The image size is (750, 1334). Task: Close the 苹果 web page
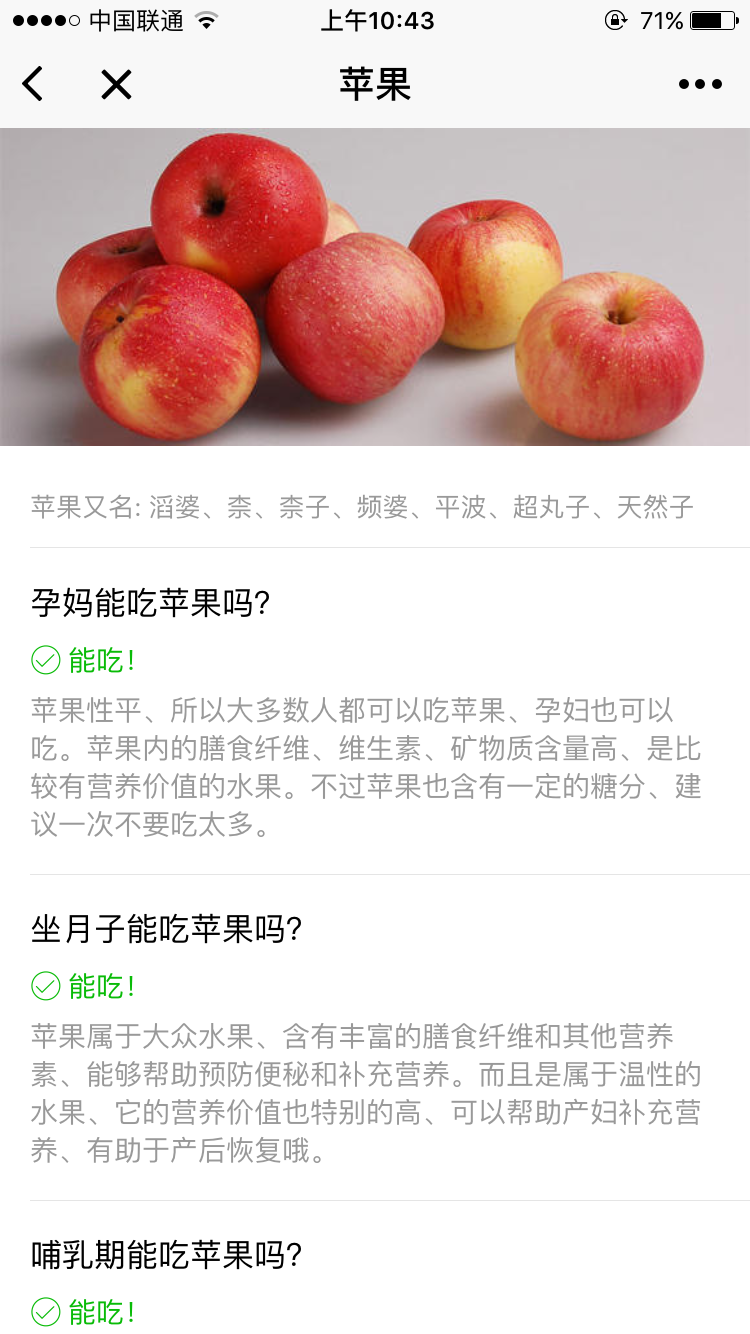tap(116, 85)
